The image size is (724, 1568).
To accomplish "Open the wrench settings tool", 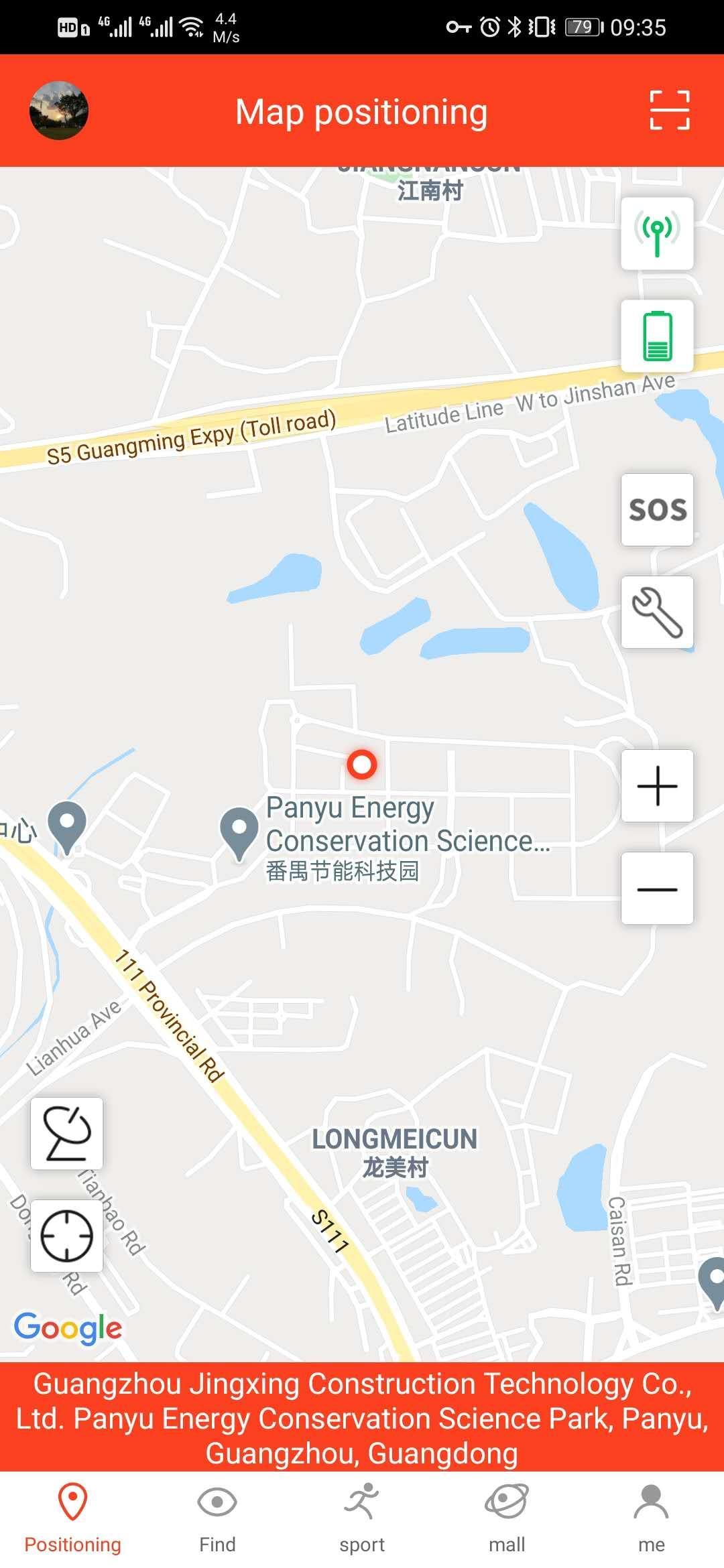I will click(657, 612).
